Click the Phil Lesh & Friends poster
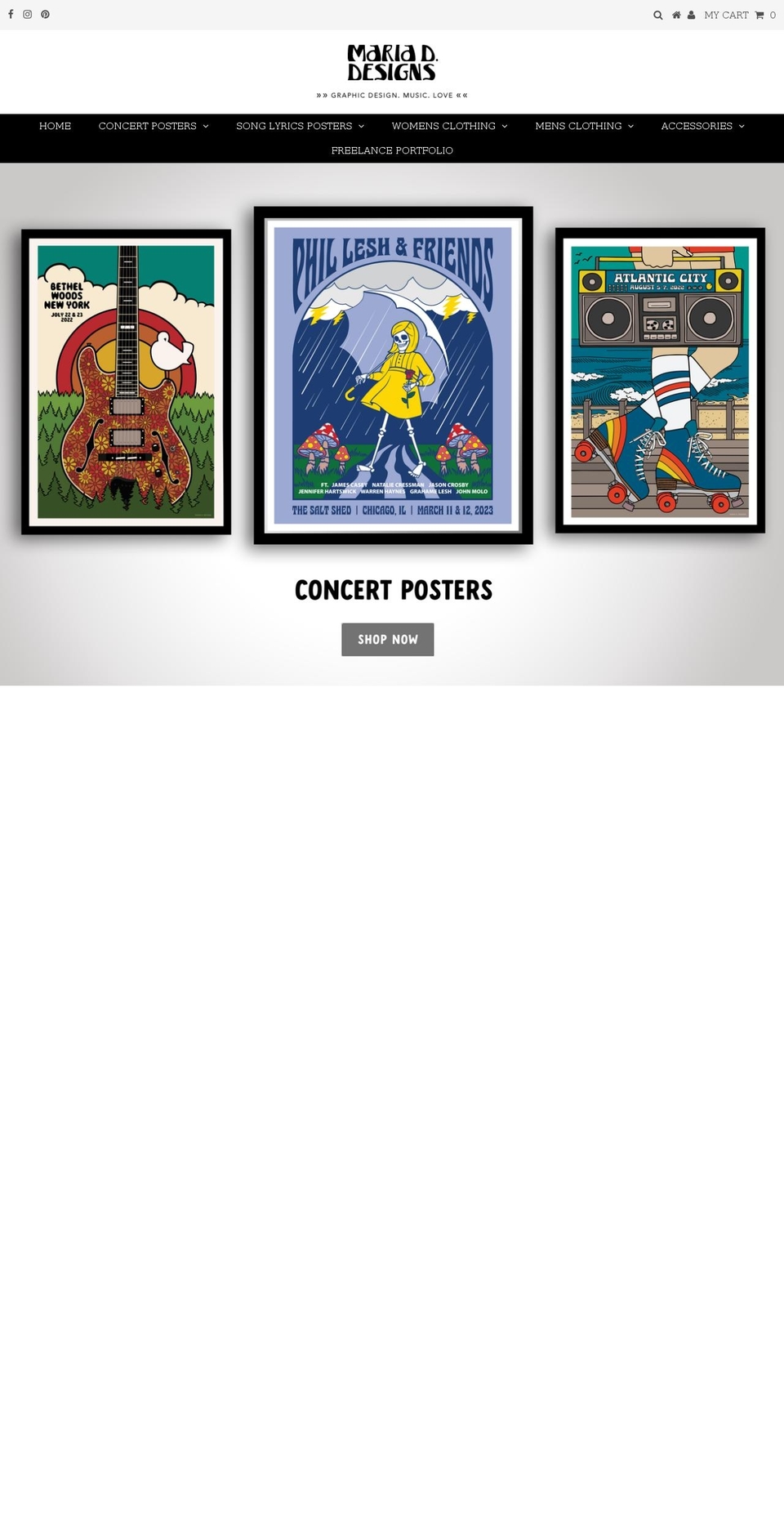Viewport: 784px width, 1532px height. click(393, 374)
